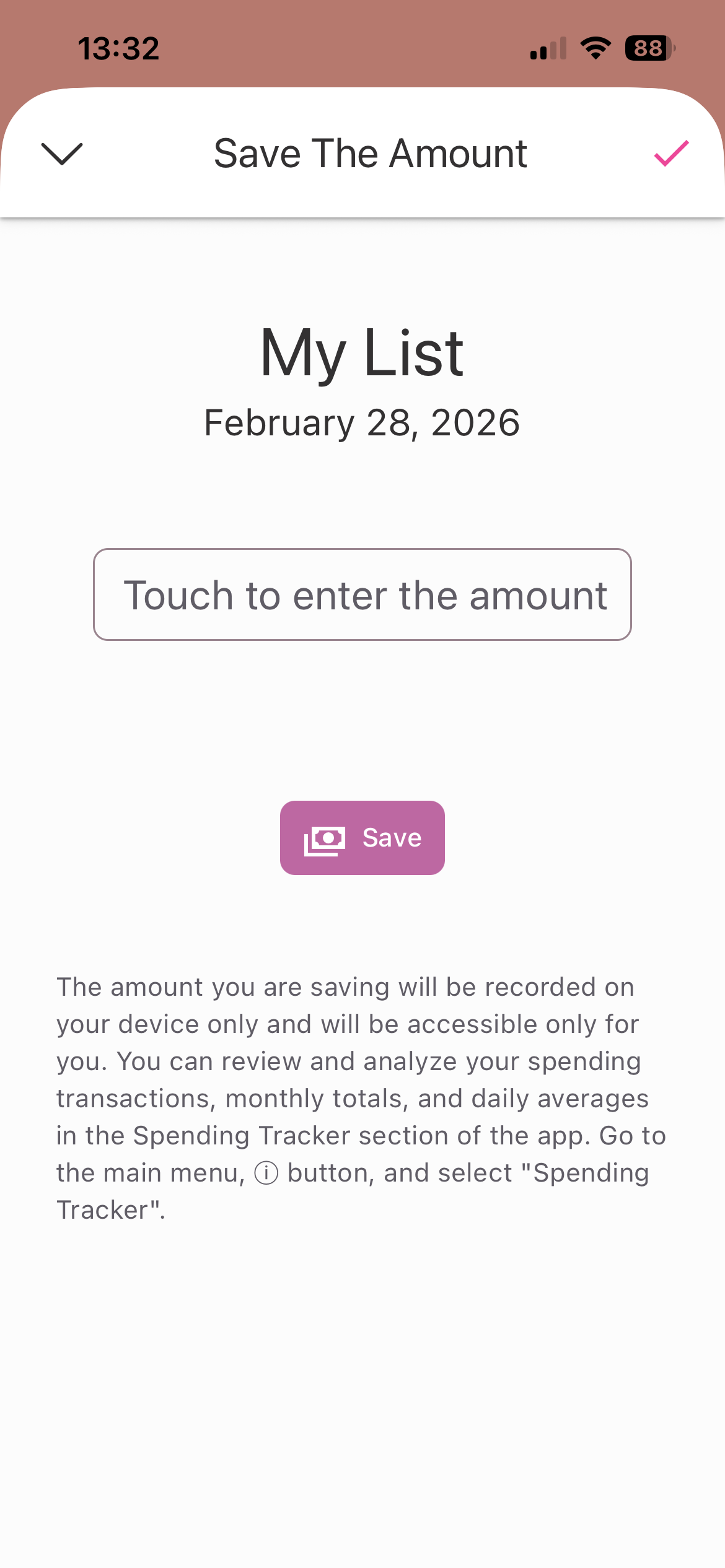Hit the Save button
The width and height of the screenshot is (725, 1568).
[x=362, y=838]
